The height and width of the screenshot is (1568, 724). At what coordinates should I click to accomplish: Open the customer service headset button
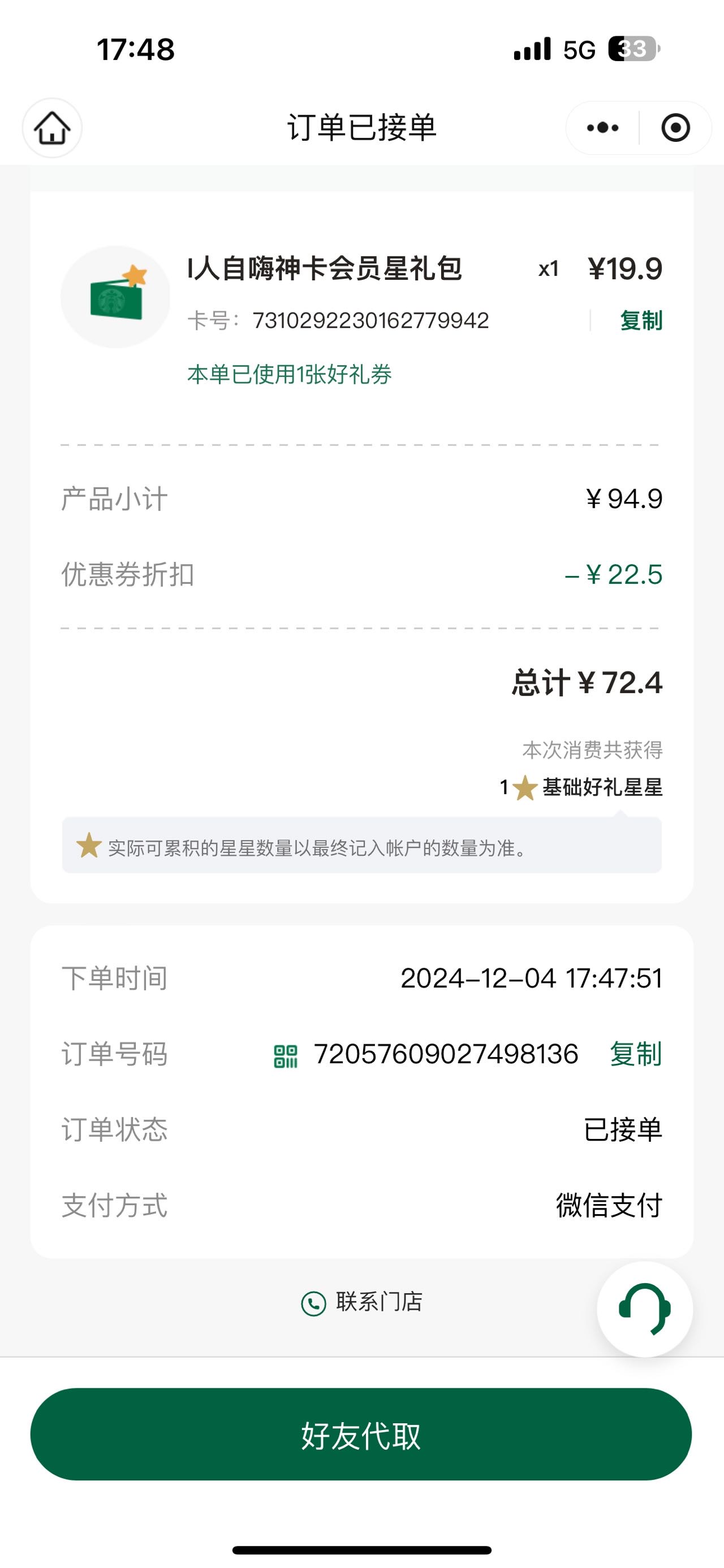[x=645, y=1309]
